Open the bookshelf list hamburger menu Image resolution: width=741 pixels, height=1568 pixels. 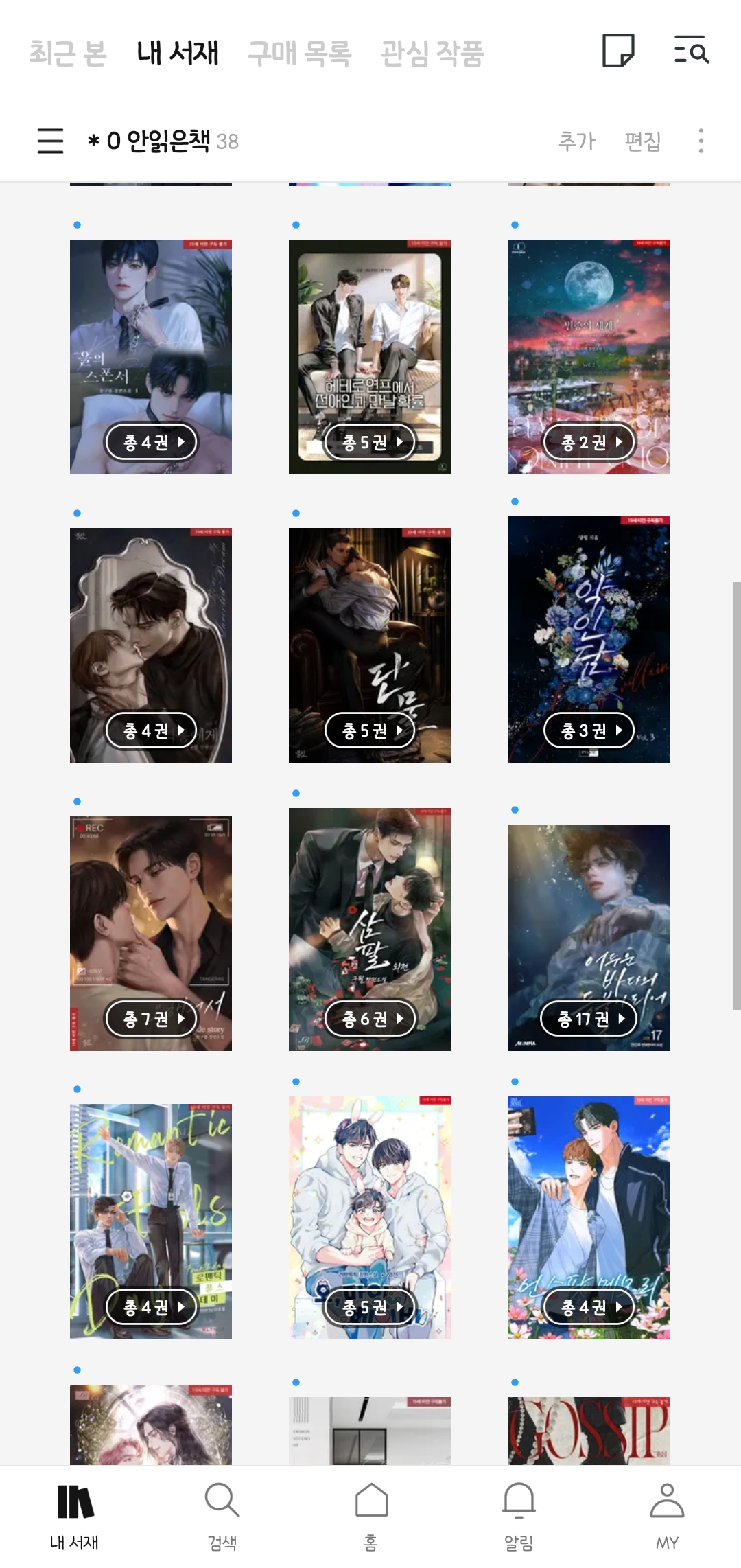(x=50, y=141)
